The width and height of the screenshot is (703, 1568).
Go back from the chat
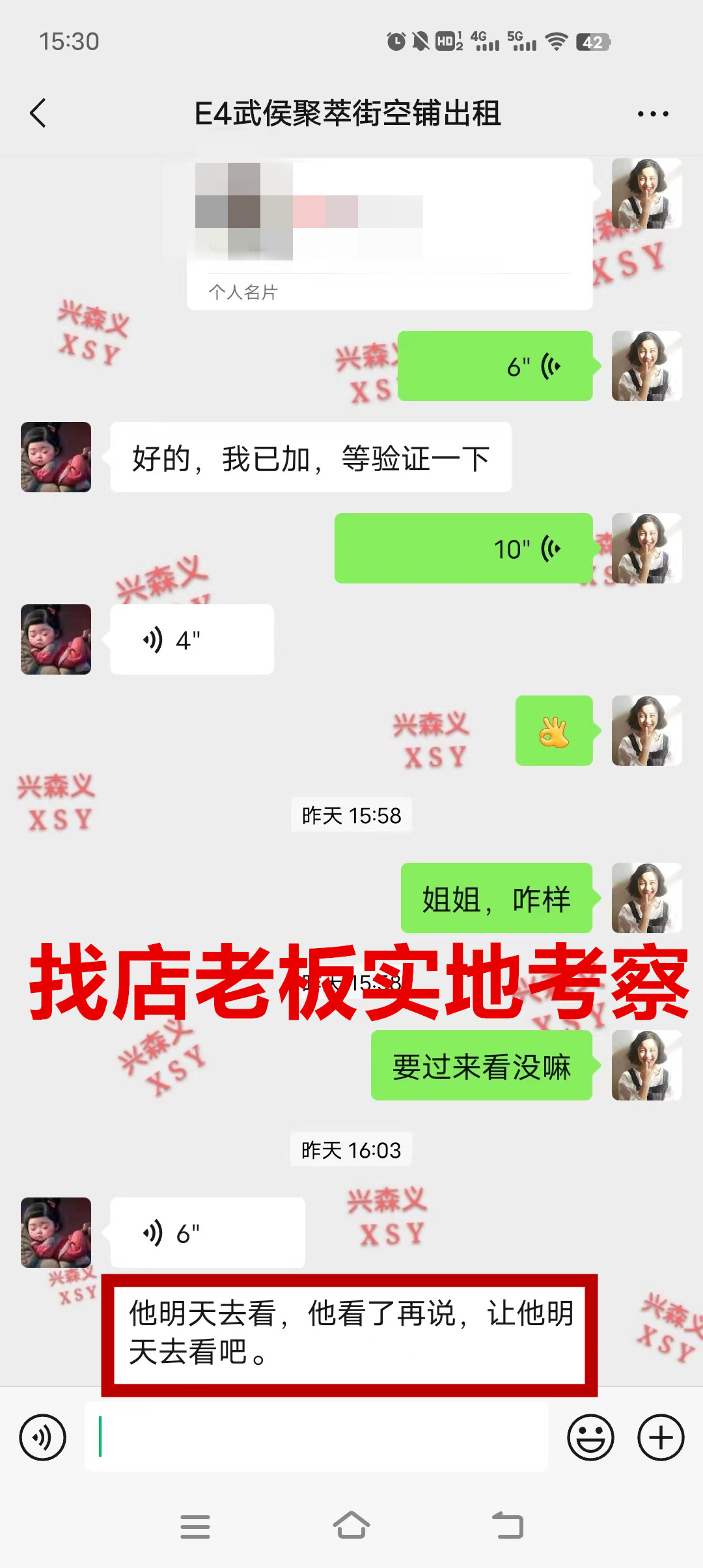tap(39, 113)
